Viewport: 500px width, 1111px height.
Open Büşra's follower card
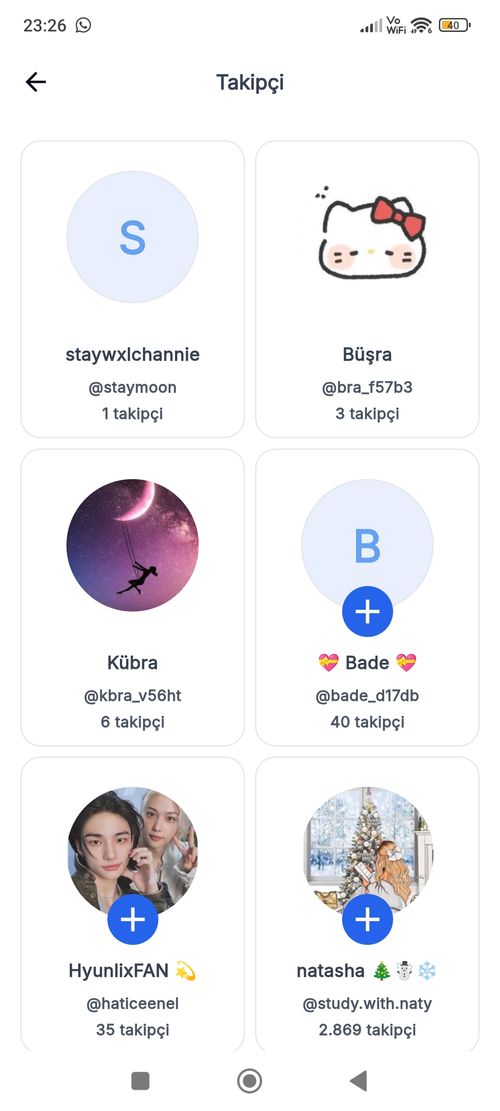pos(367,289)
